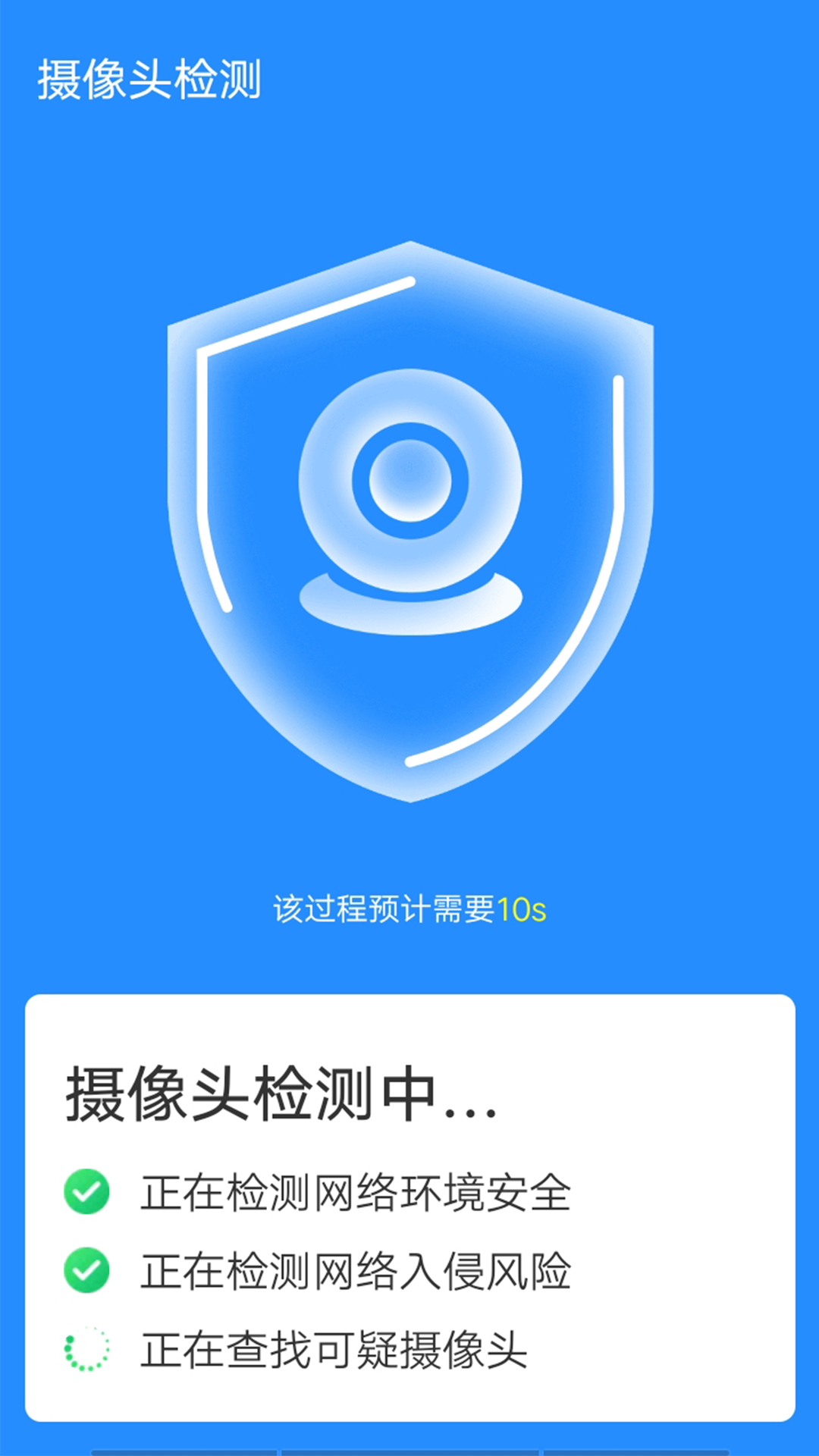819x1456 pixels.
Task: Tap the white detection status card
Action: pos(409,1213)
